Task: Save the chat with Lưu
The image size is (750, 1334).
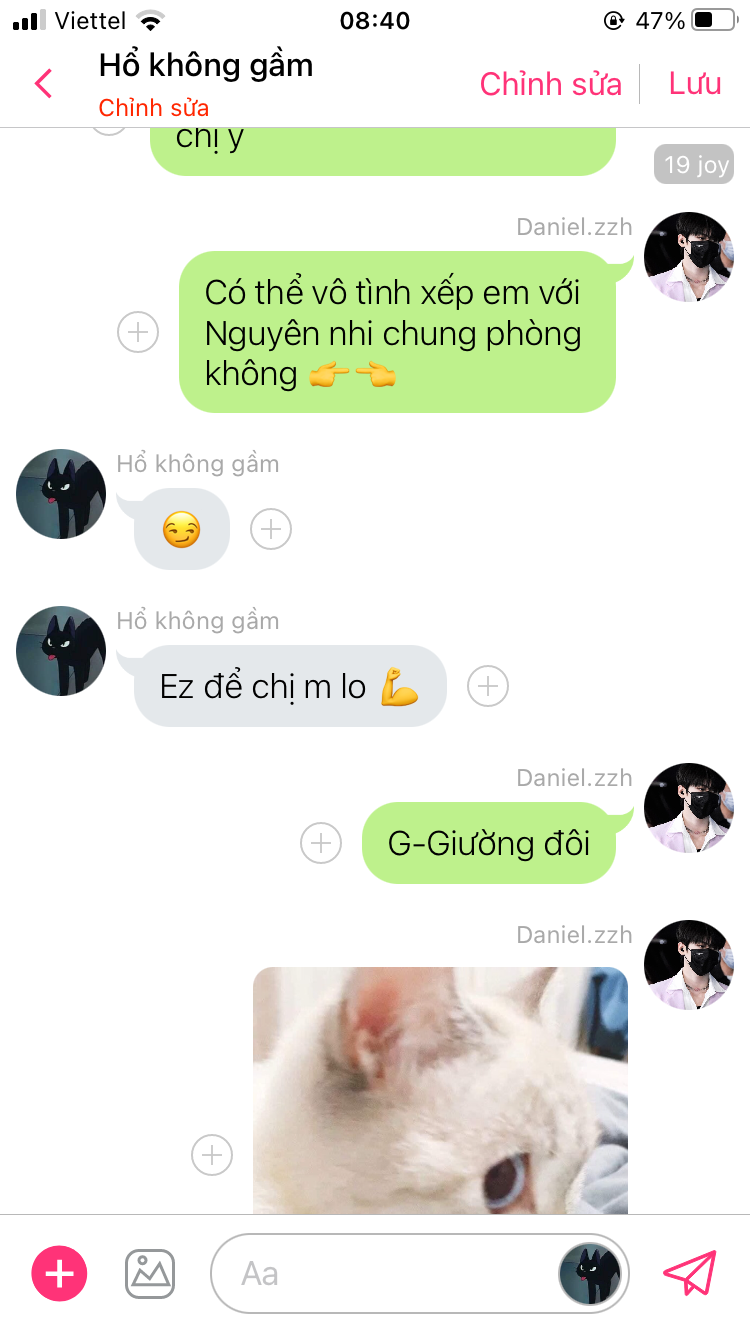Action: [695, 84]
